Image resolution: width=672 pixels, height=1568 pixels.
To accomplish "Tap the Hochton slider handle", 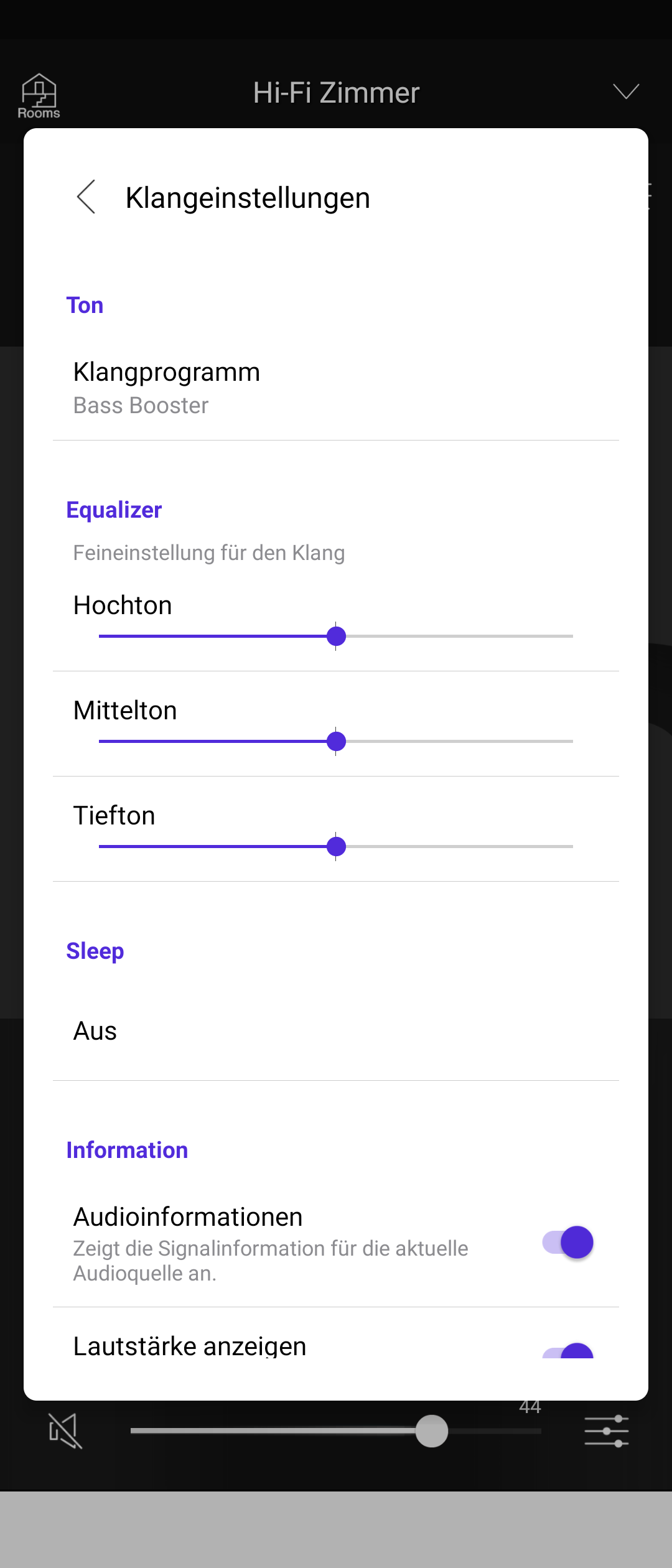I will (x=336, y=636).
